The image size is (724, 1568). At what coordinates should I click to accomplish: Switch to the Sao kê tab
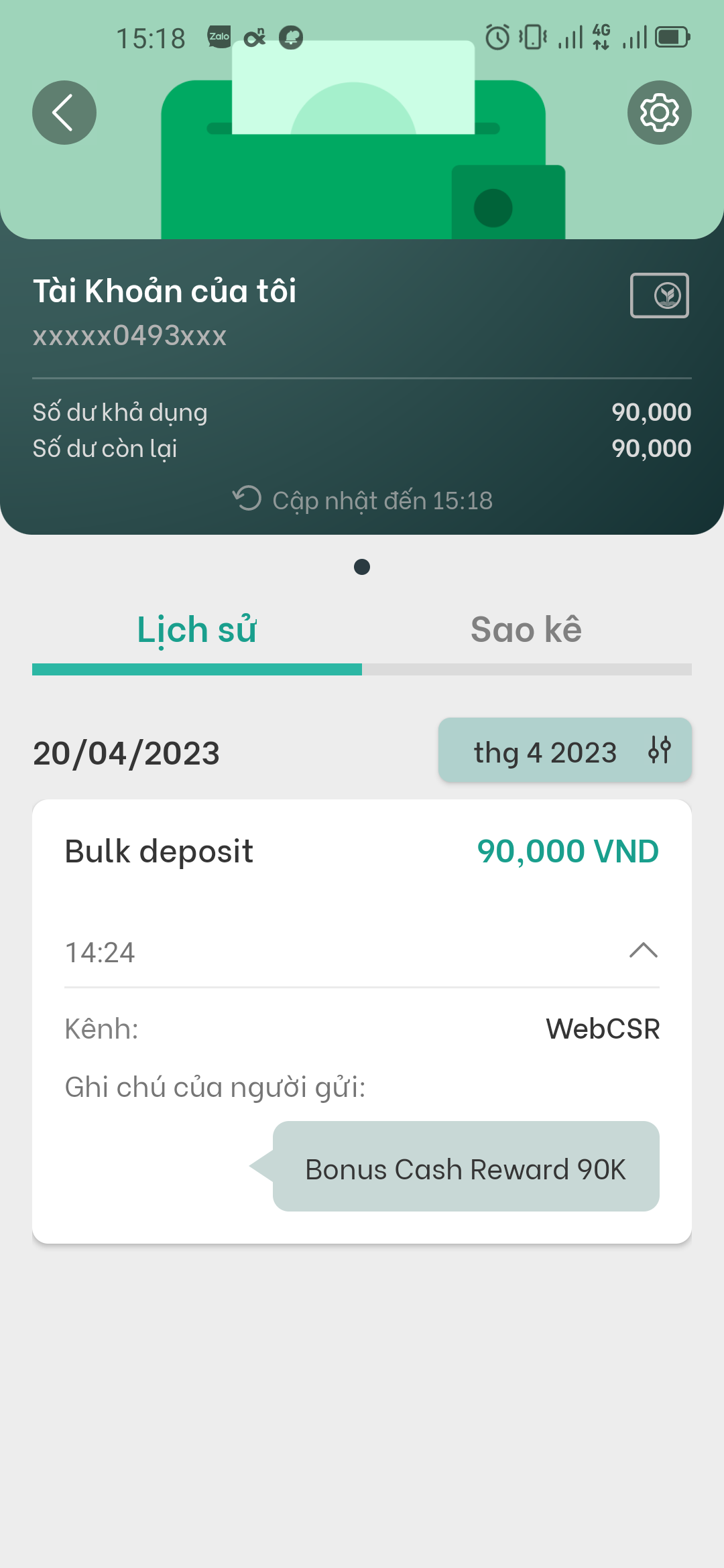(x=526, y=630)
